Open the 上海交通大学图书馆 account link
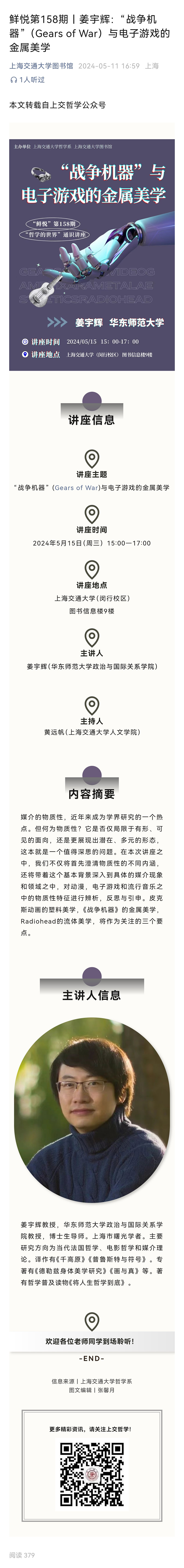Viewport: 184px width, 1568px height. click(41, 66)
